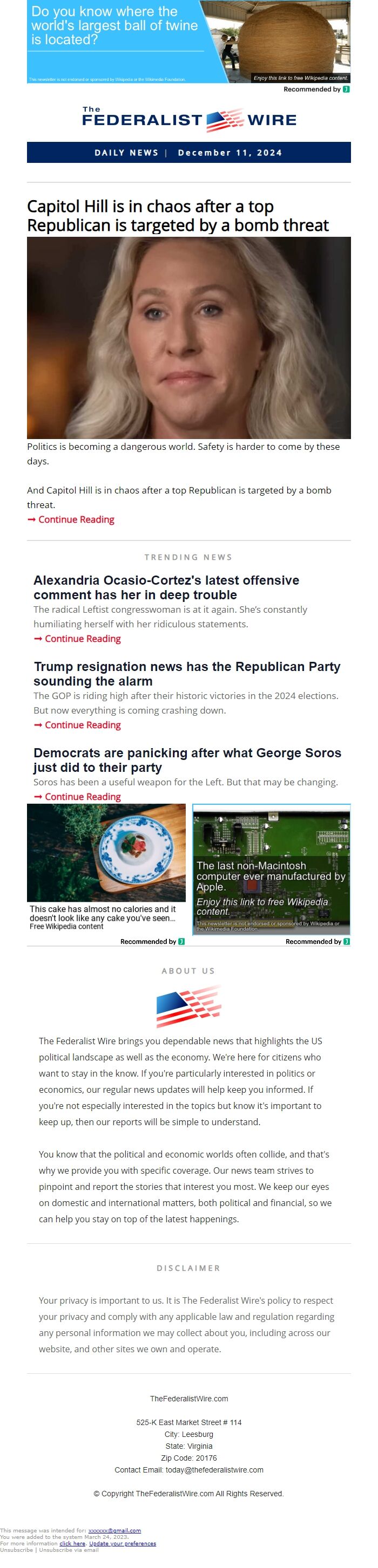This screenshot has width=378, height=1568.
Task: Tap the main story photo
Action: coord(188,337)
